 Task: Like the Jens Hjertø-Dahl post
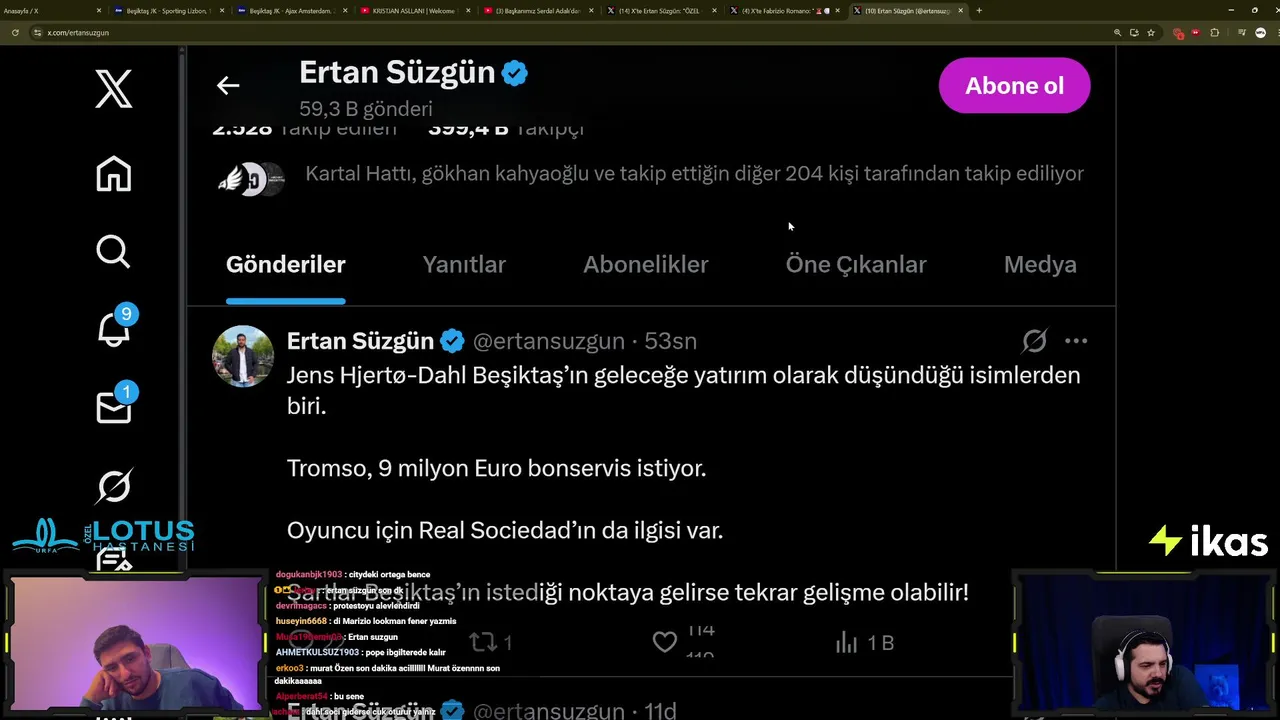coord(665,642)
